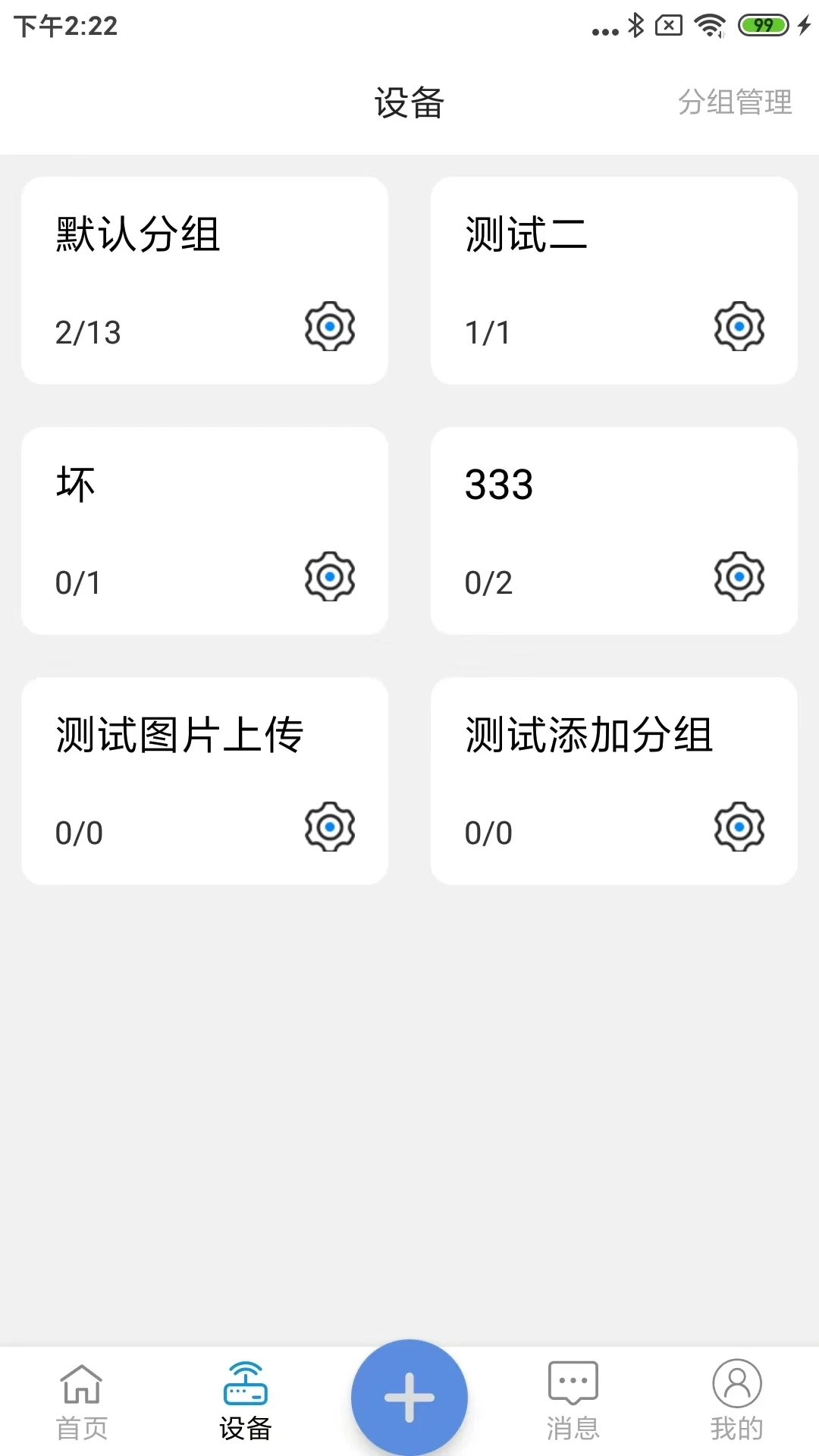
Task: Open settings gear for 坏 group
Action: pyautogui.click(x=329, y=576)
